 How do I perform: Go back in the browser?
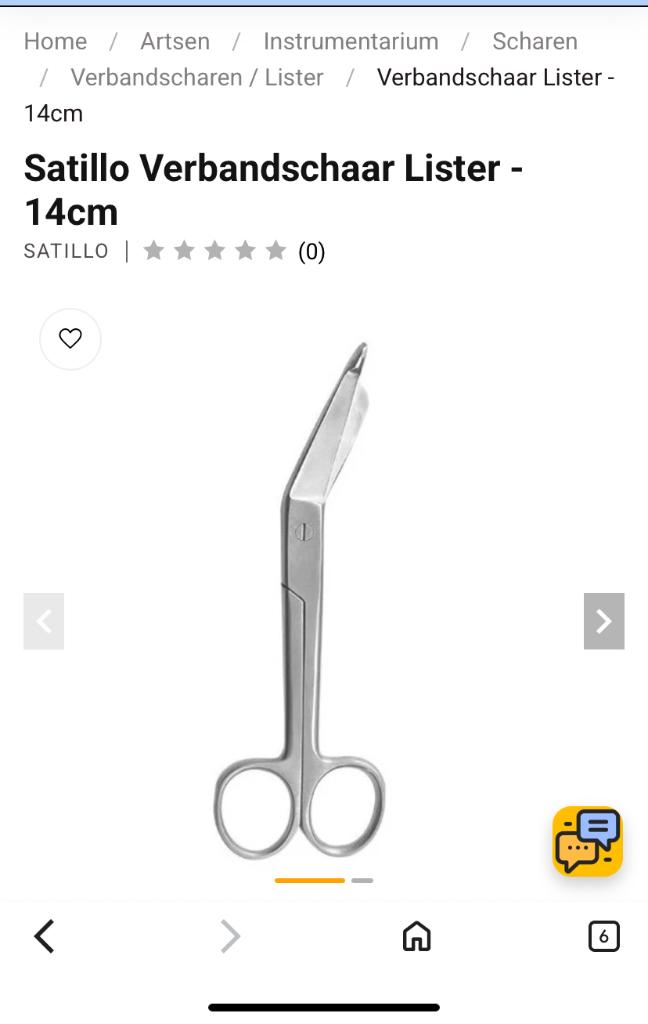coord(44,936)
